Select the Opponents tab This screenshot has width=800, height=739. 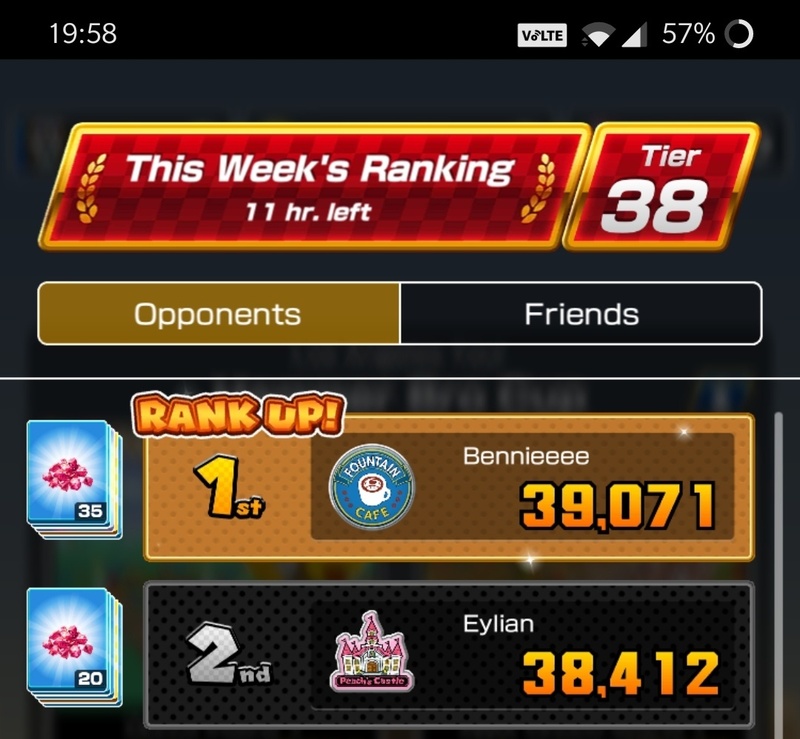(x=218, y=314)
